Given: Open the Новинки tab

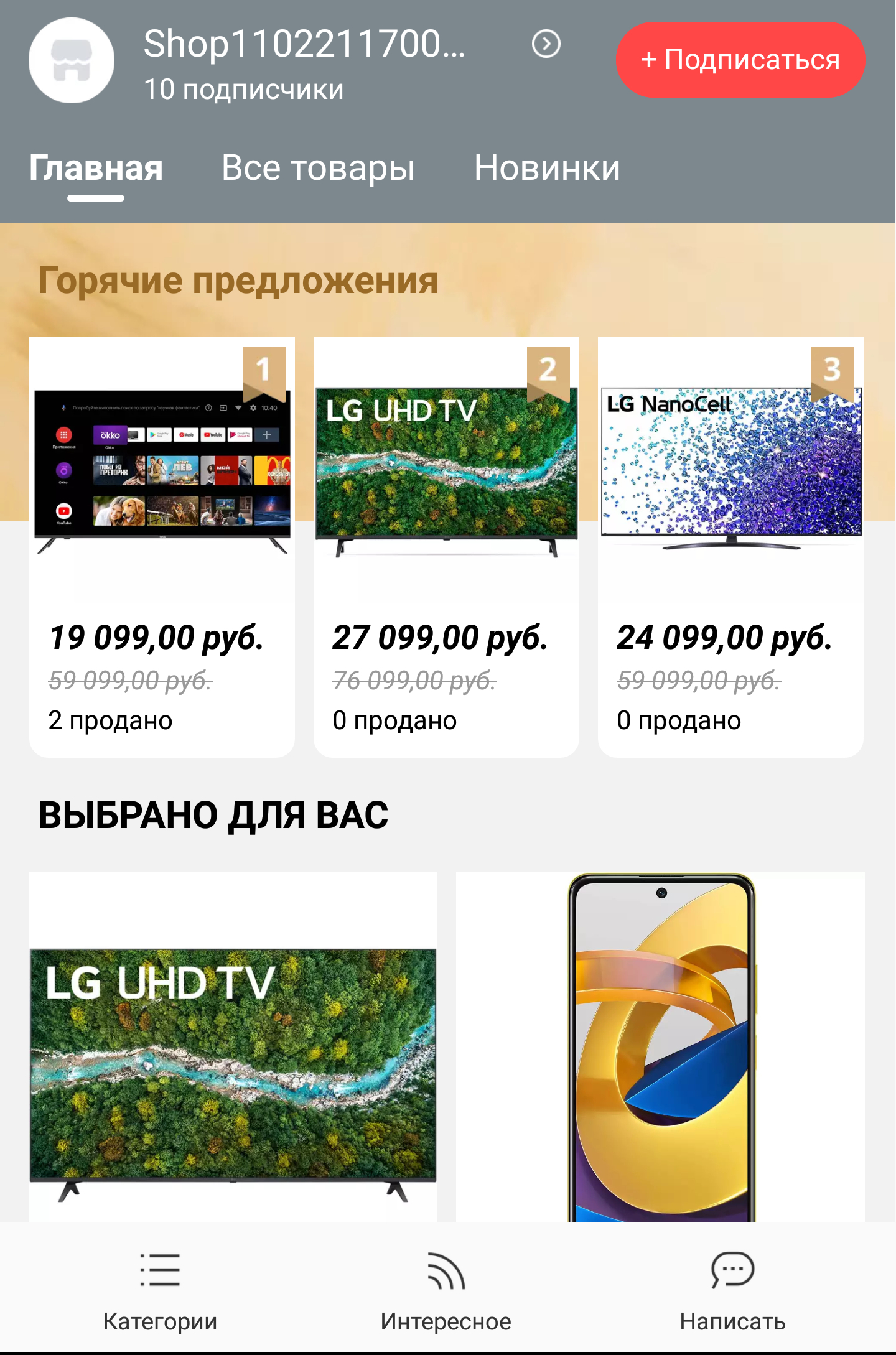Looking at the screenshot, I should pyautogui.click(x=547, y=168).
